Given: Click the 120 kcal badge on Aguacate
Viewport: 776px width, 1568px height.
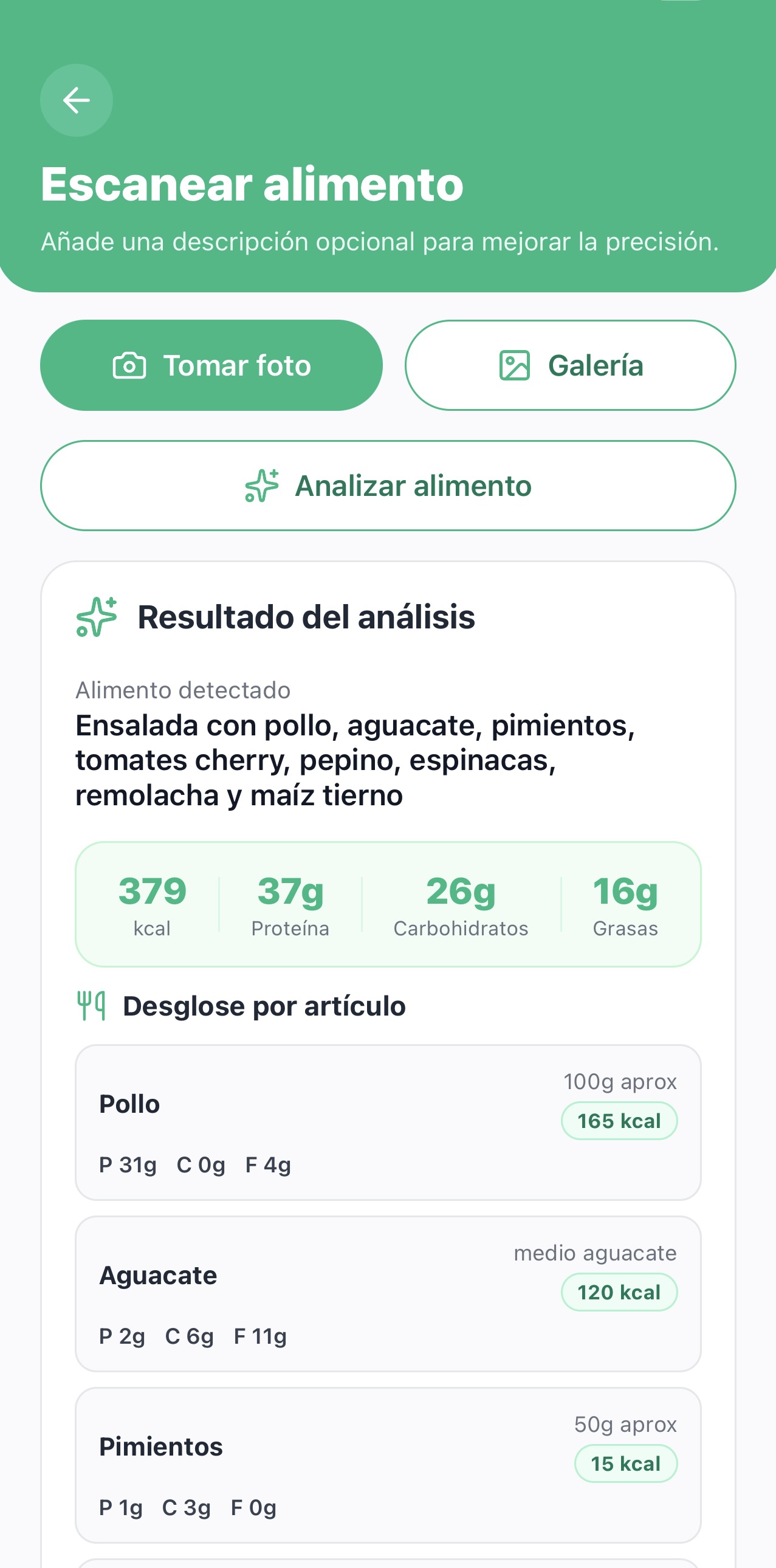Looking at the screenshot, I should coord(619,1291).
